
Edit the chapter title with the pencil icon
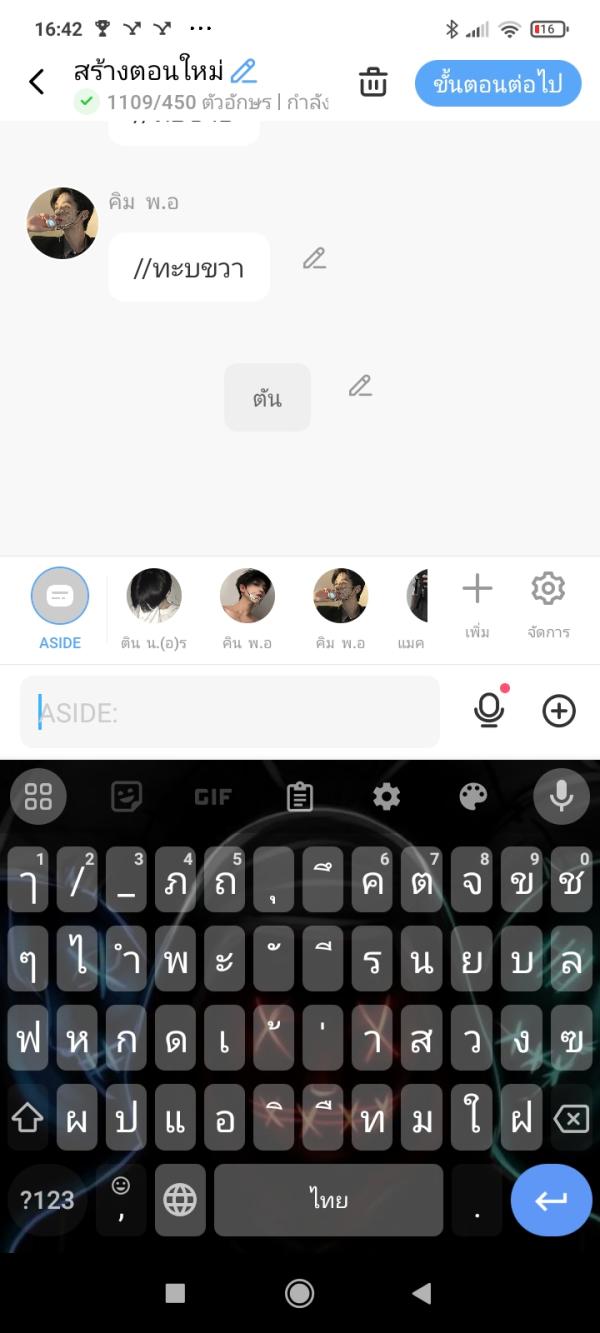pyautogui.click(x=243, y=71)
